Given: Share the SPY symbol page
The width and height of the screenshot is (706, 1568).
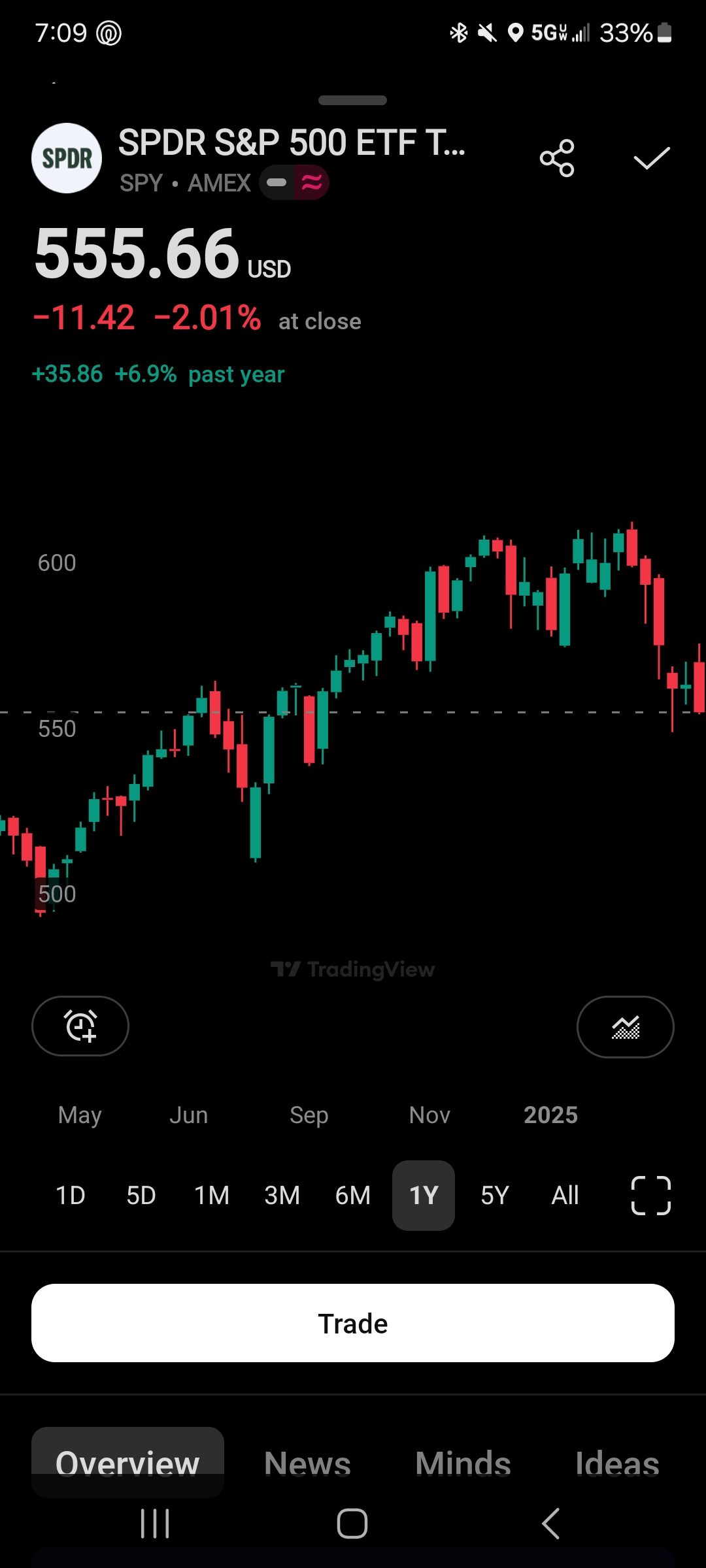Looking at the screenshot, I should 557,158.
